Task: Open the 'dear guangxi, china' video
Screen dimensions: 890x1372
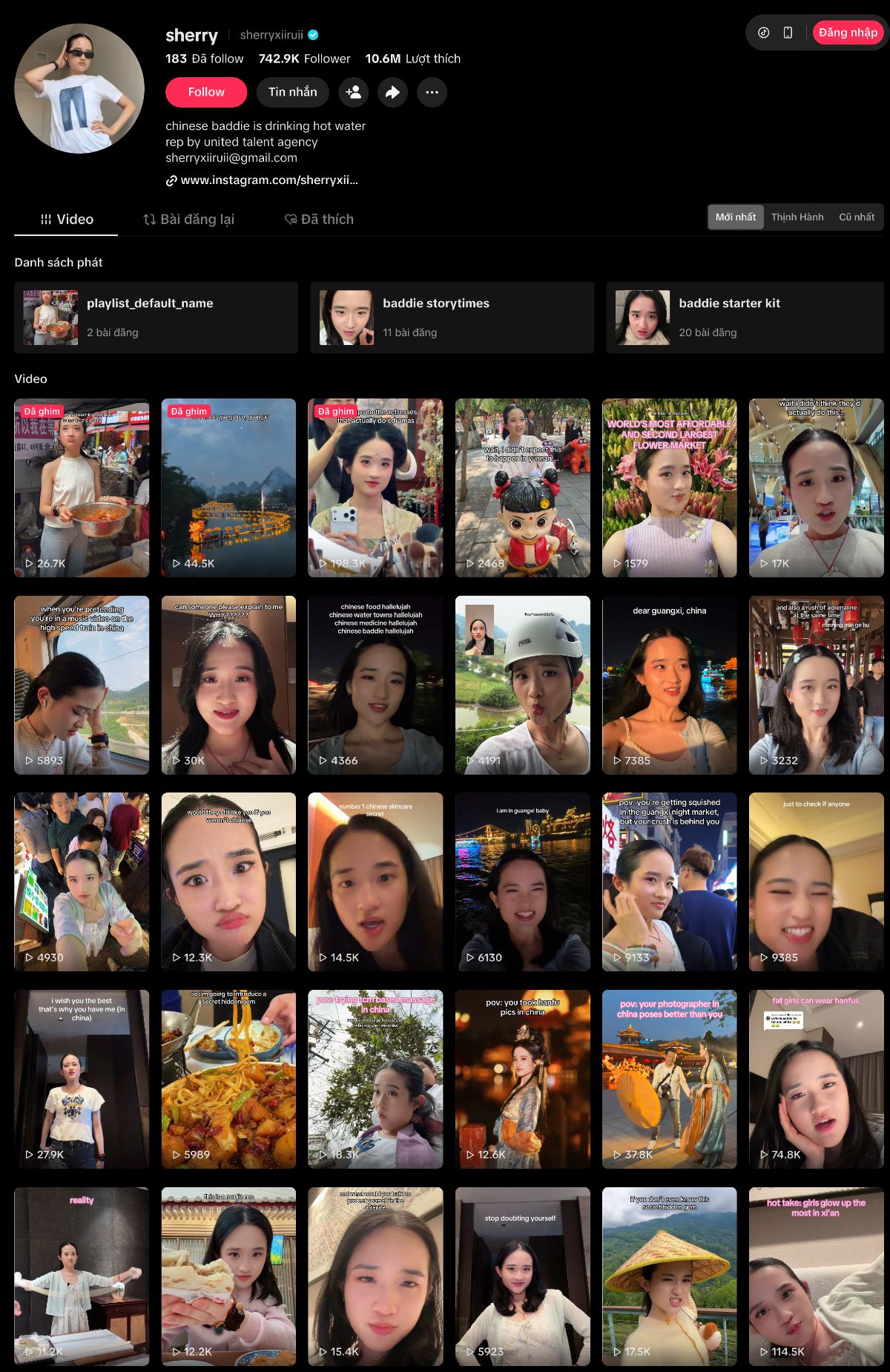Action: [669, 685]
